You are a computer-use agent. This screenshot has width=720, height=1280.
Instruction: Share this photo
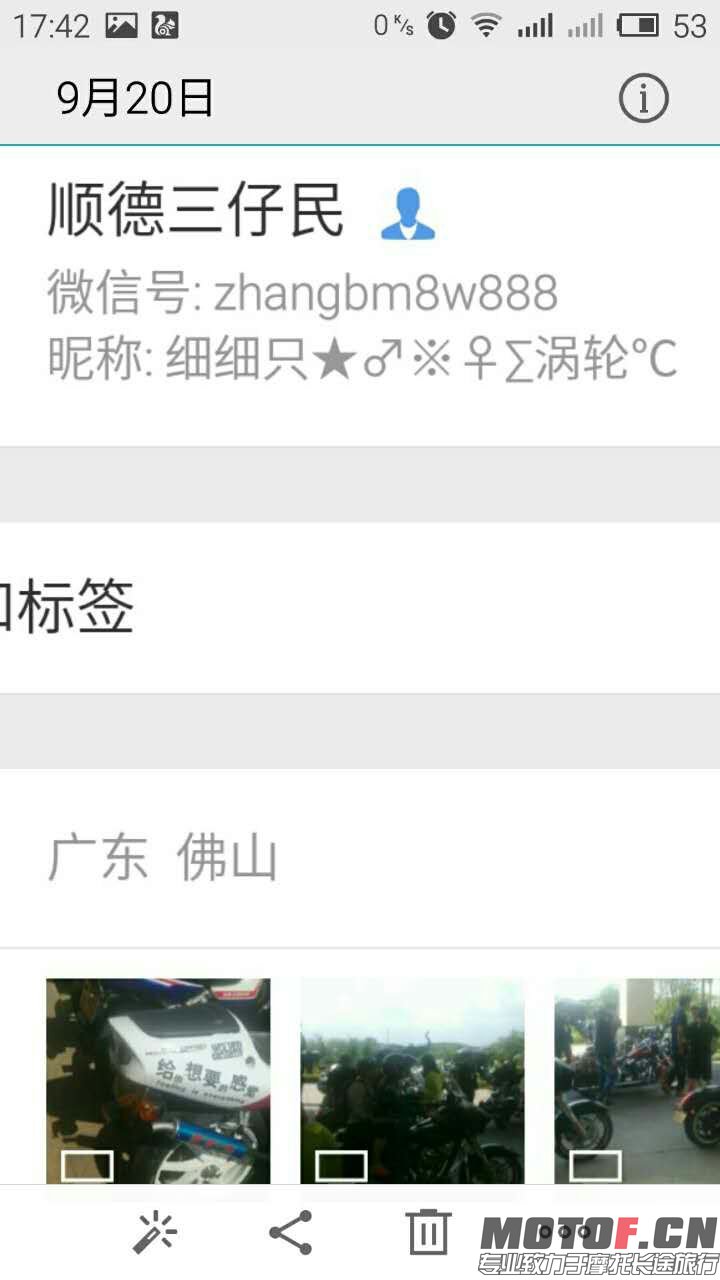pos(291,1232)
